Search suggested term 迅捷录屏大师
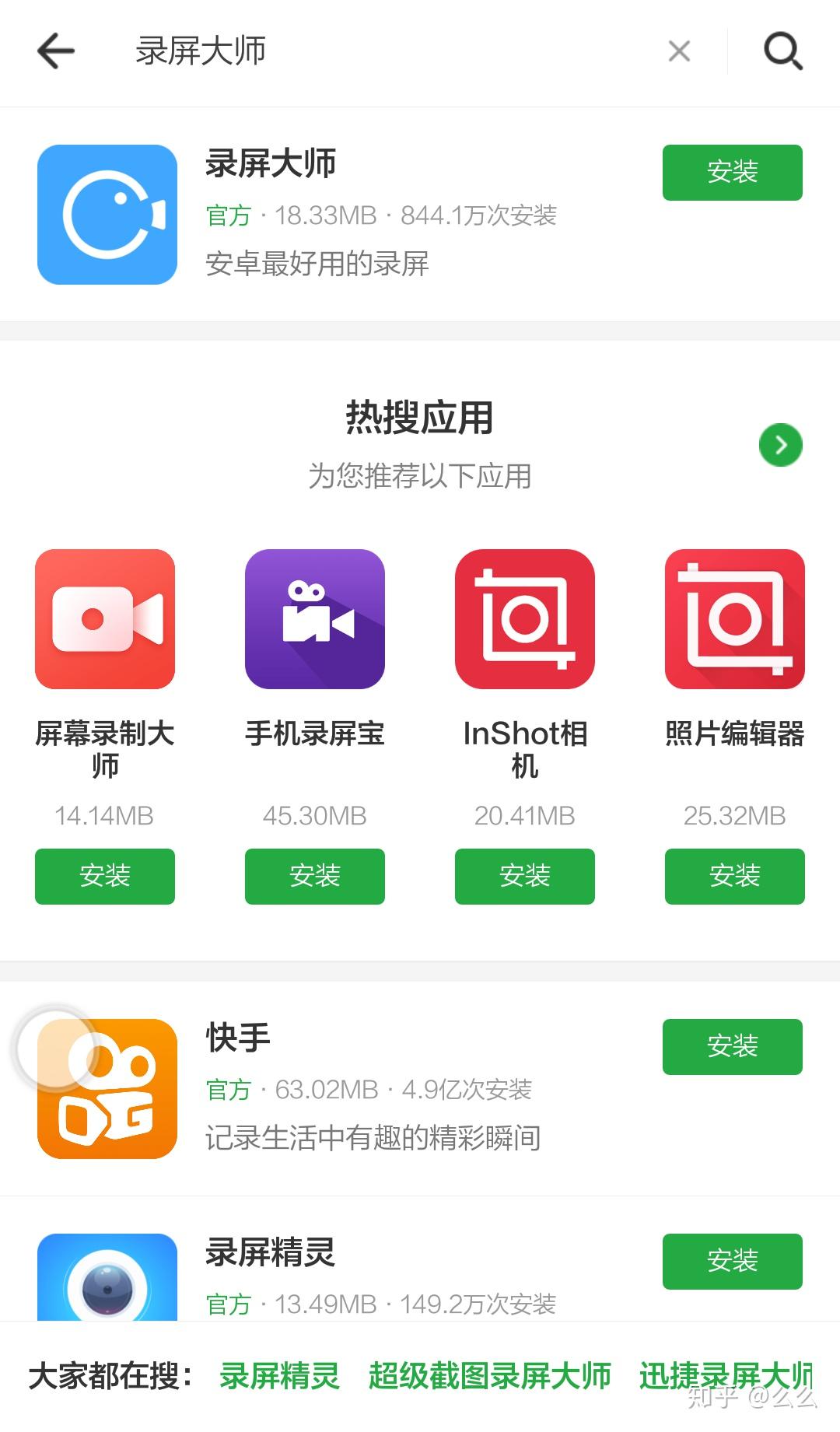840x1432 pixels. tap(726, 1376)
